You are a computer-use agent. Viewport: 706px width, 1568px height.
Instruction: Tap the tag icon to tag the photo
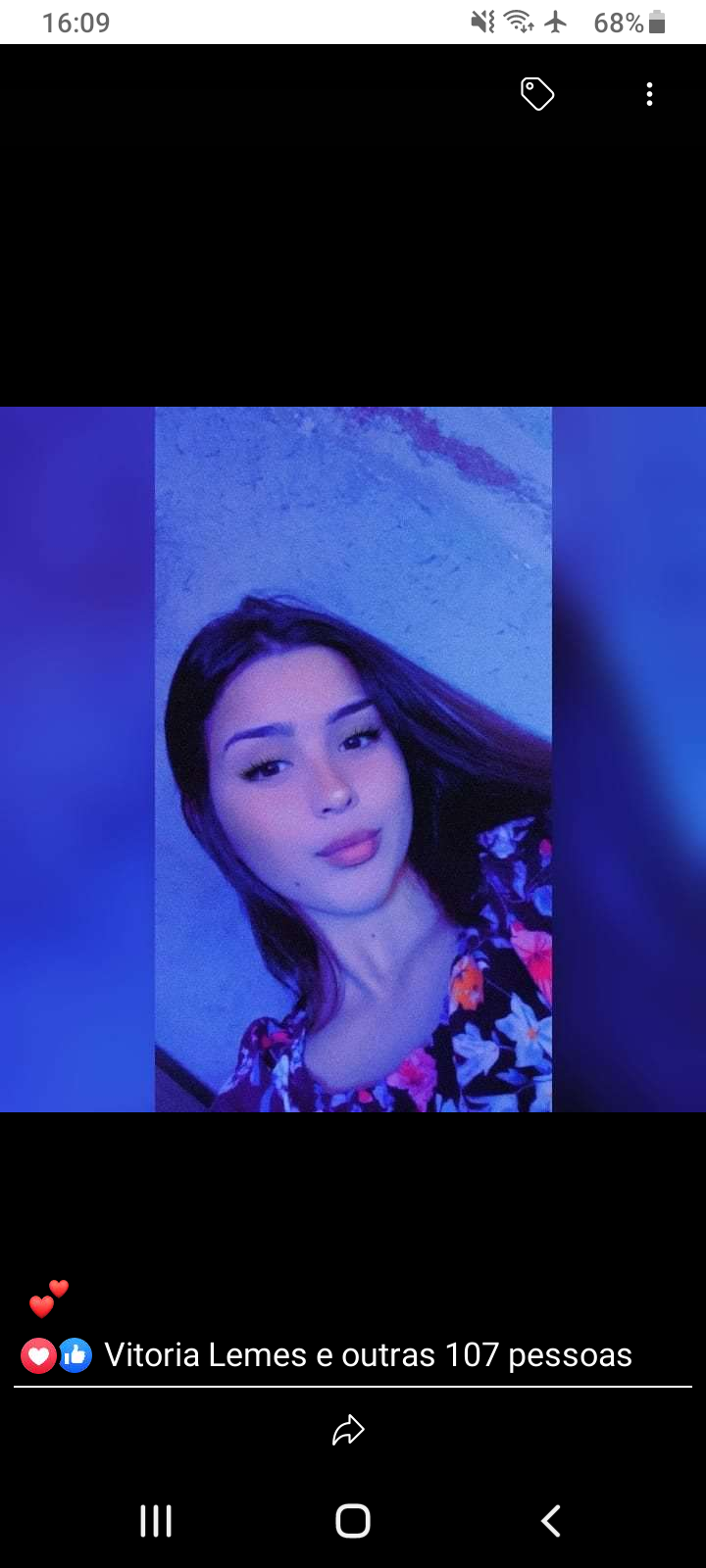pyautogui.click(x=536, y=94)
